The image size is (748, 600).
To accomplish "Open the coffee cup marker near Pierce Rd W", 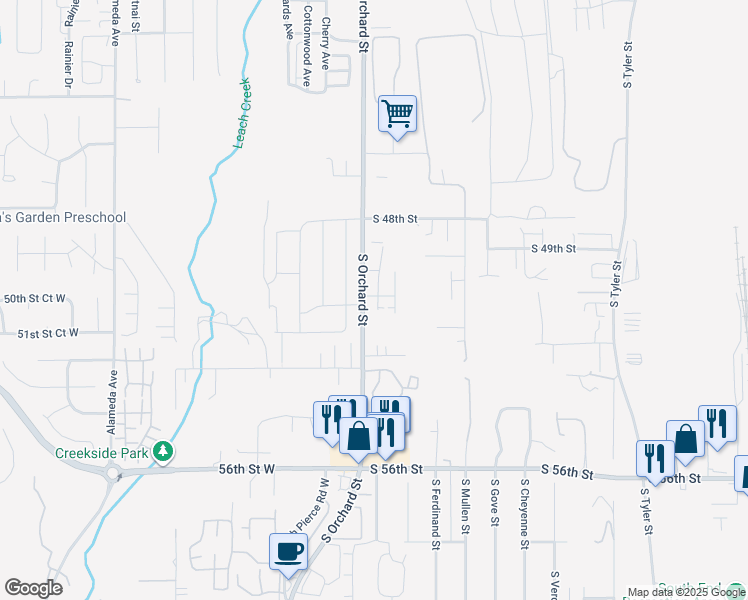I will [288, 552].
